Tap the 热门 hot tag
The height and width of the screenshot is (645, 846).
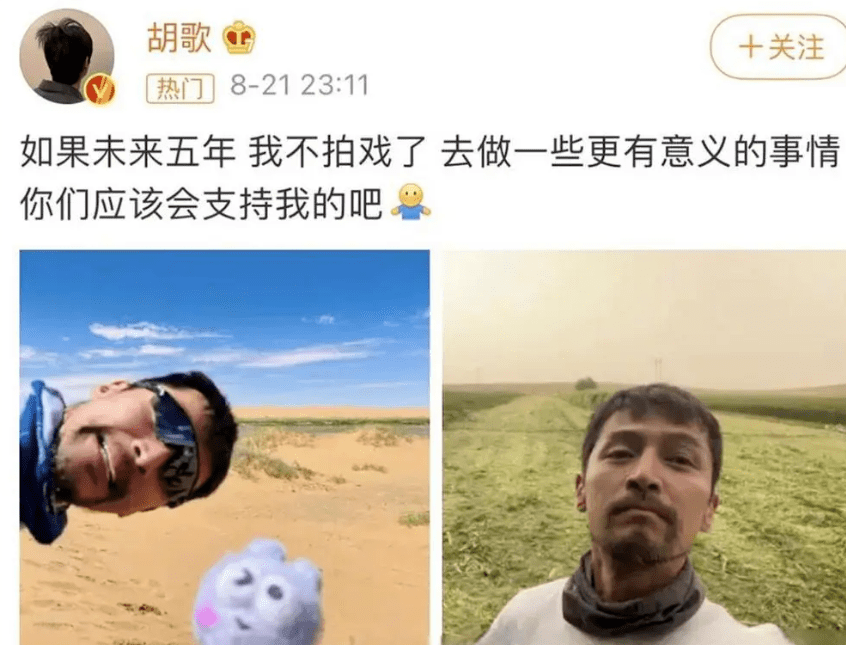tap(180, 88)
